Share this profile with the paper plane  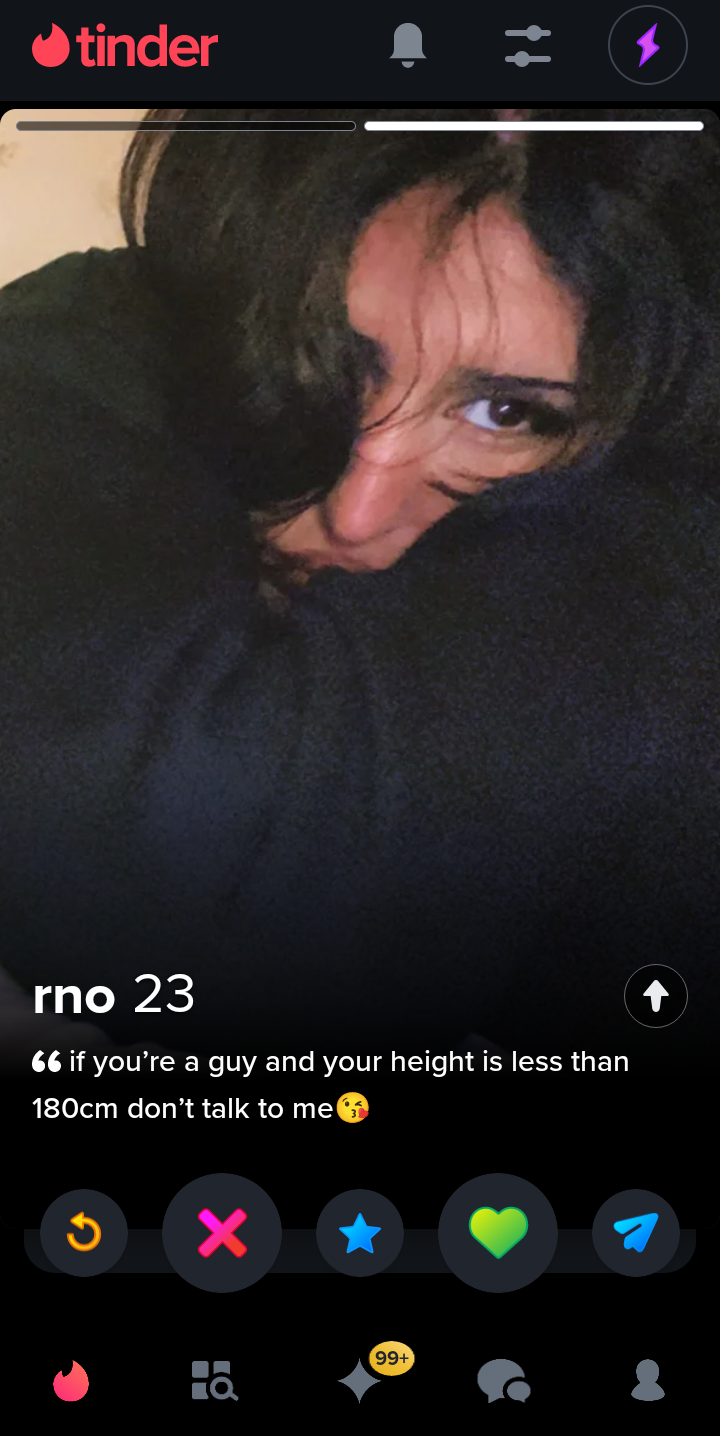(x=636, y=1233)
